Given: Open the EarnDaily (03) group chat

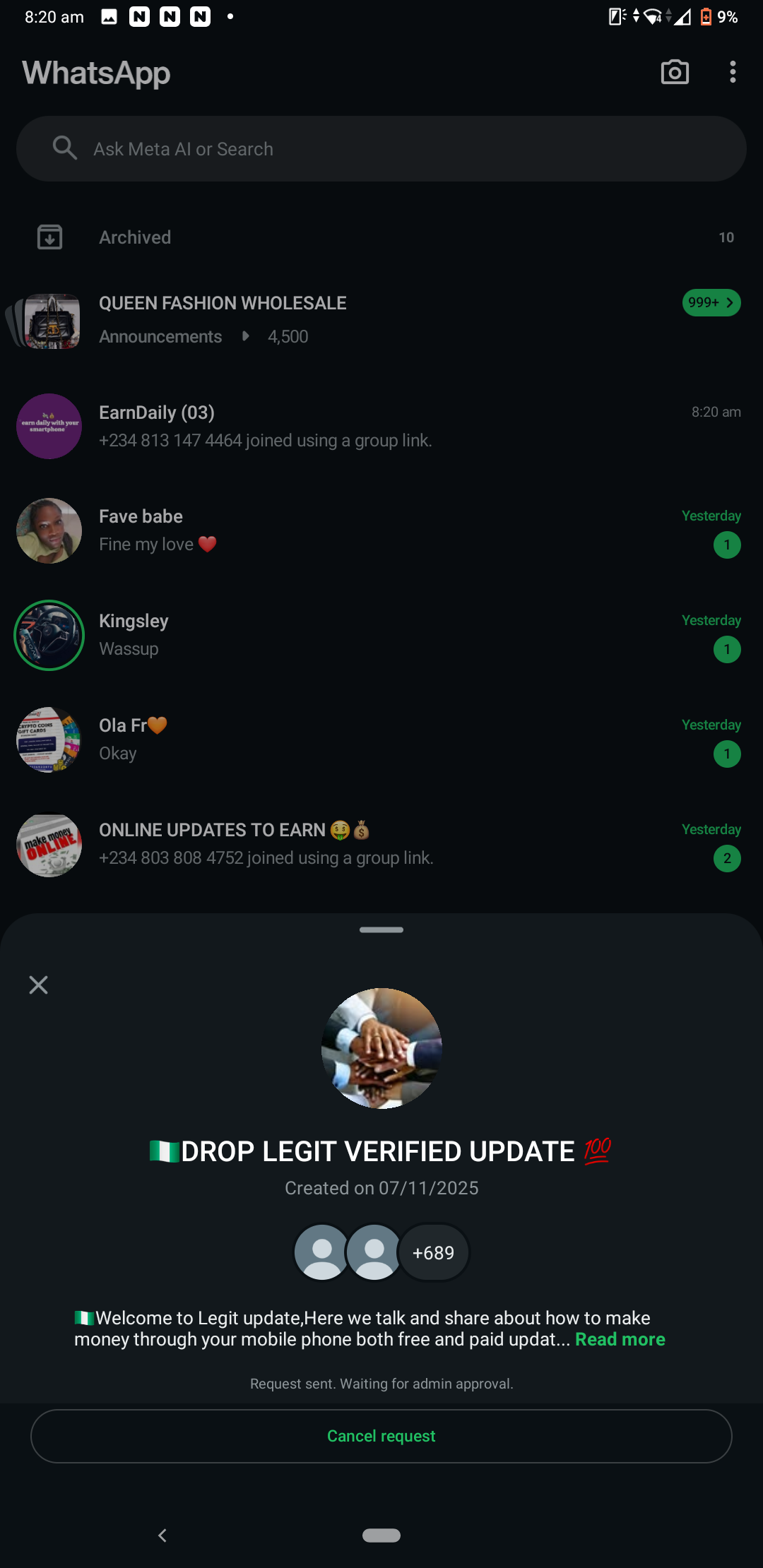Looking at the screenshot, I should pos(381,426).
